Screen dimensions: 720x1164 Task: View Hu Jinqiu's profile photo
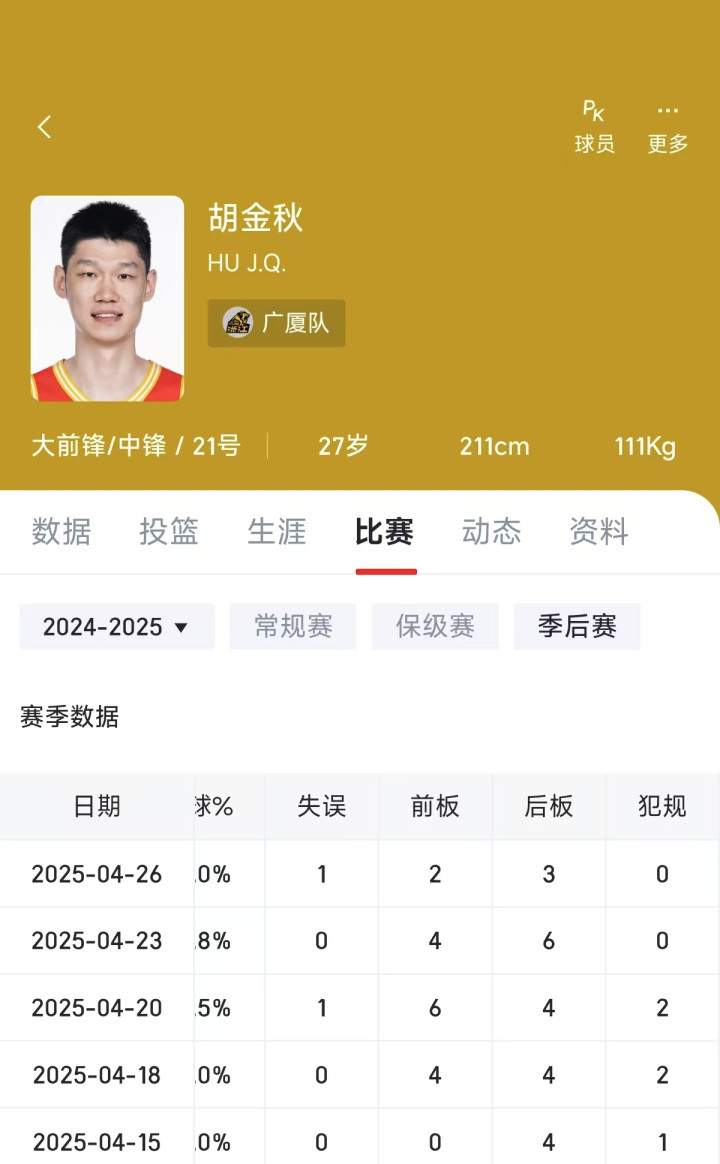tap(107, 298)
